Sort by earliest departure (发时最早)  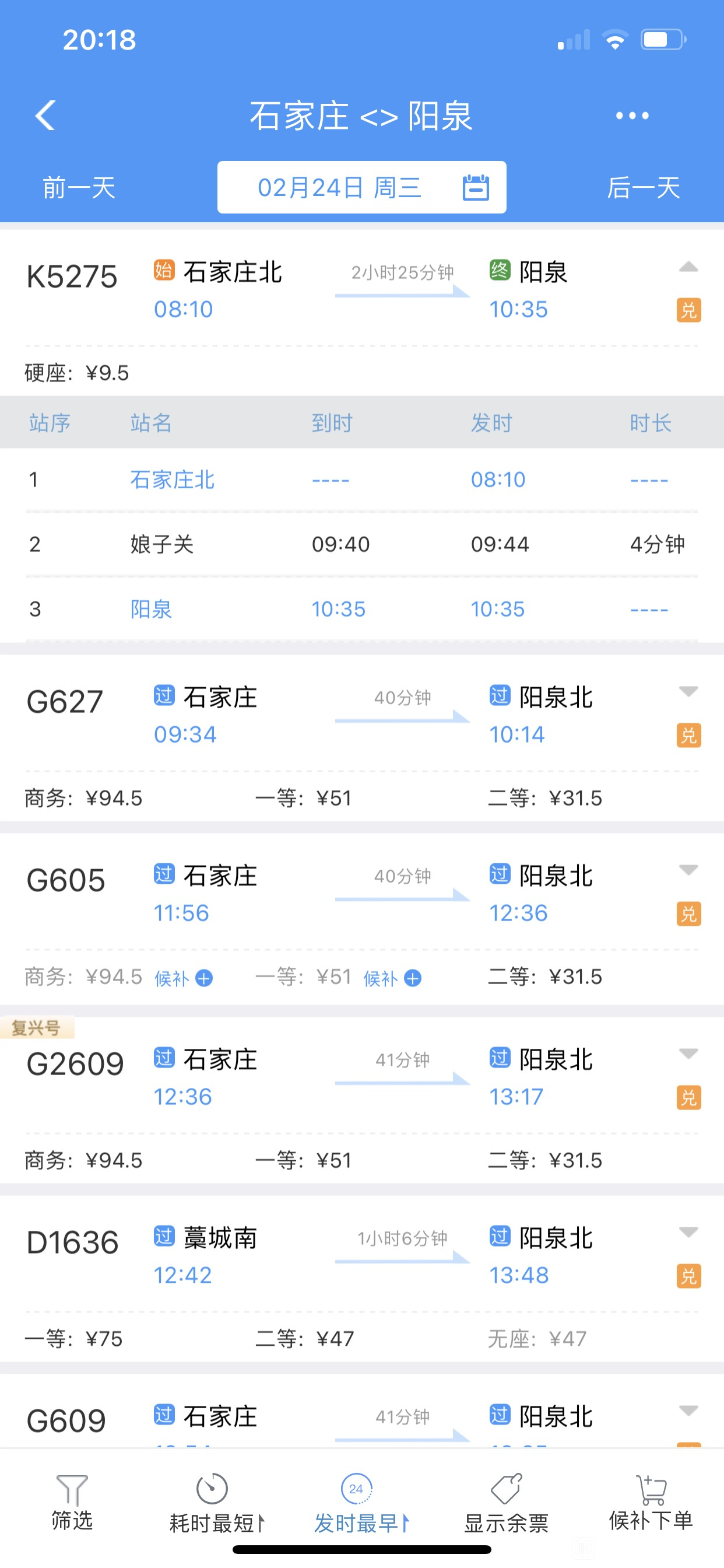click(x=361, y=1502)
